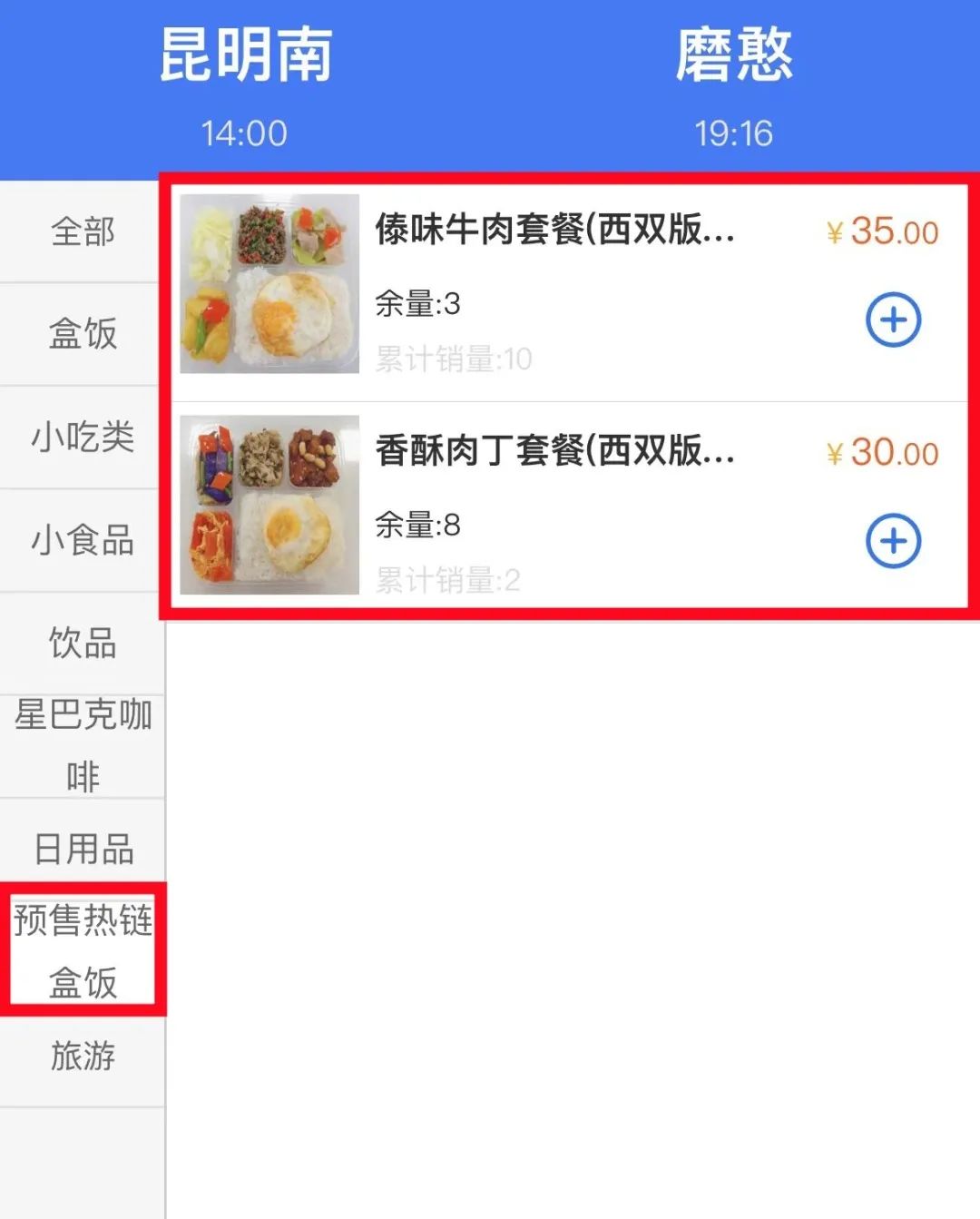Screen dimensions: 980x1219
Task: Open 傣味牛肉套餐 item details
Action: [554, 234]
